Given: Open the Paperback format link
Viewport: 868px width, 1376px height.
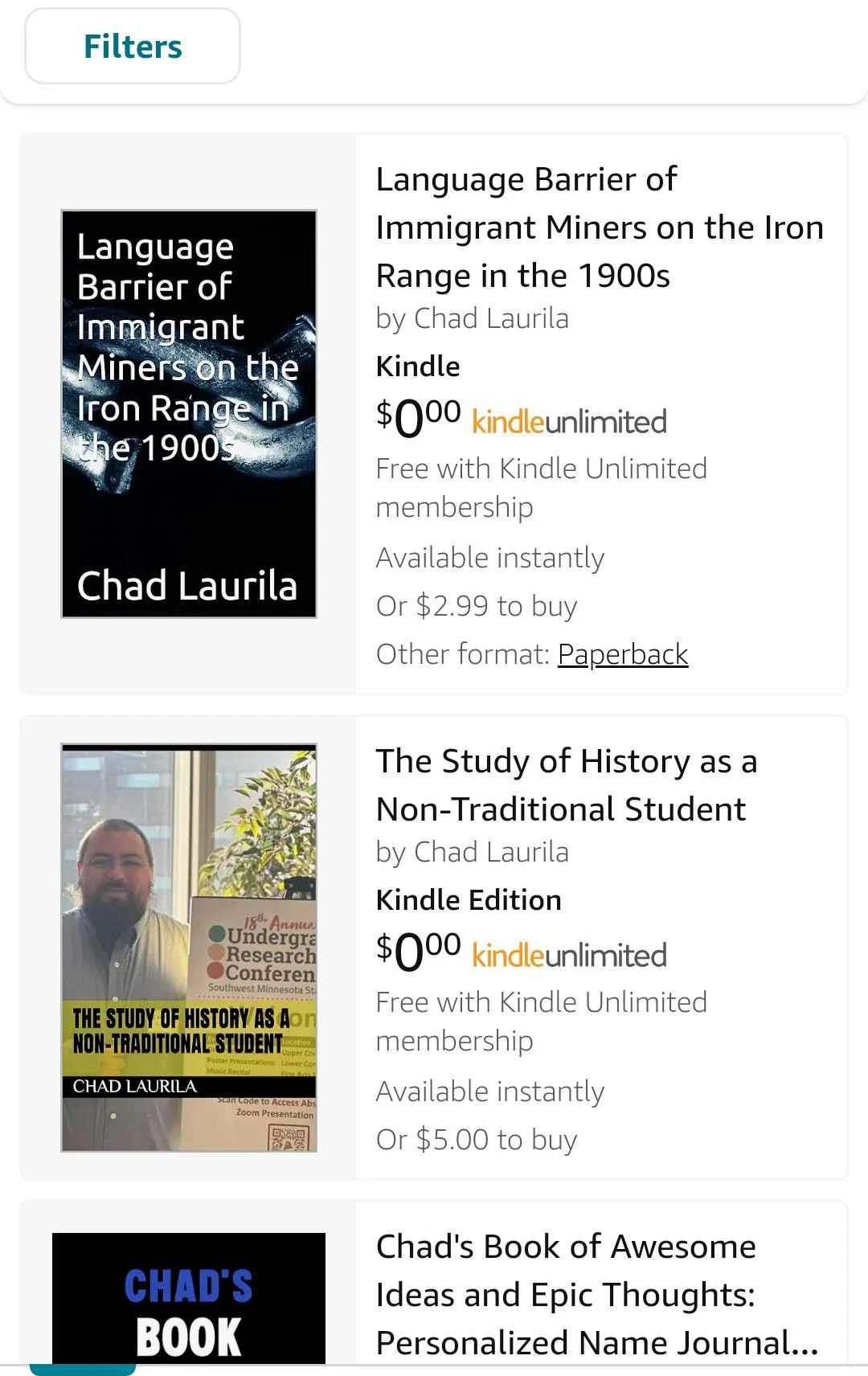Looking at the screenshot, I should click(x=623, y=654).
